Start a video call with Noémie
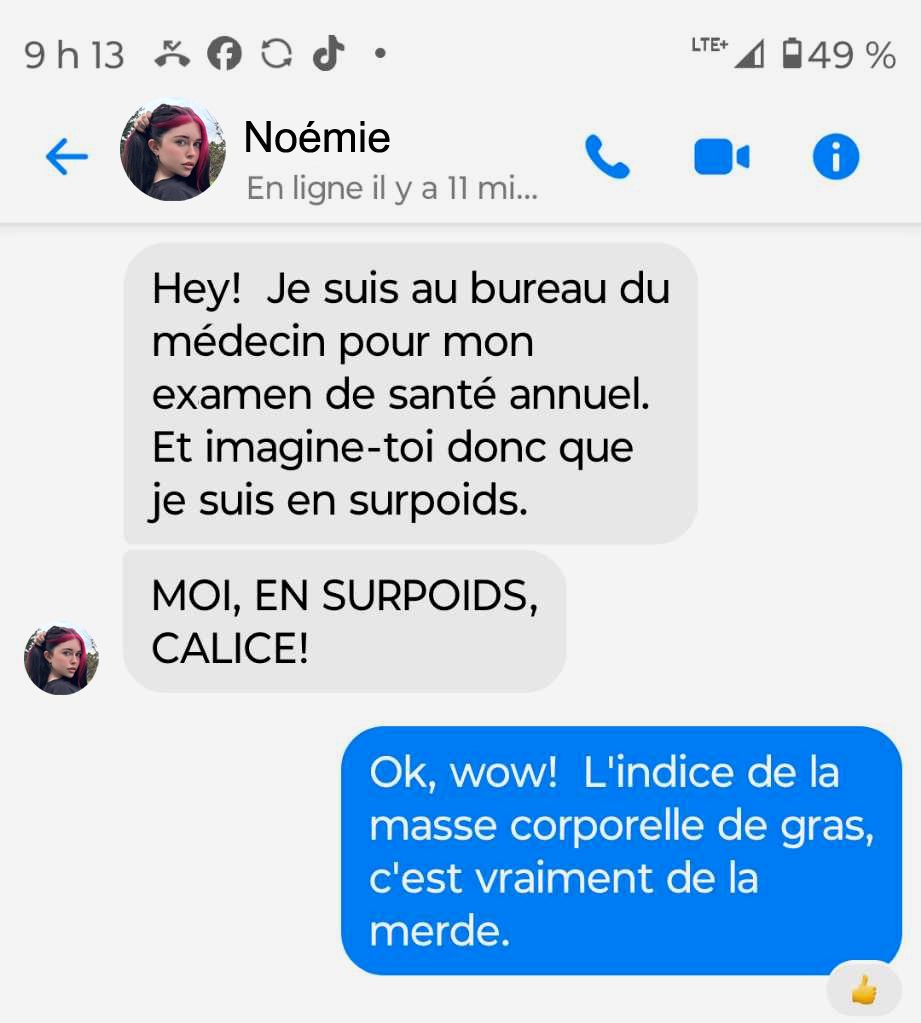 coord(721,157)
